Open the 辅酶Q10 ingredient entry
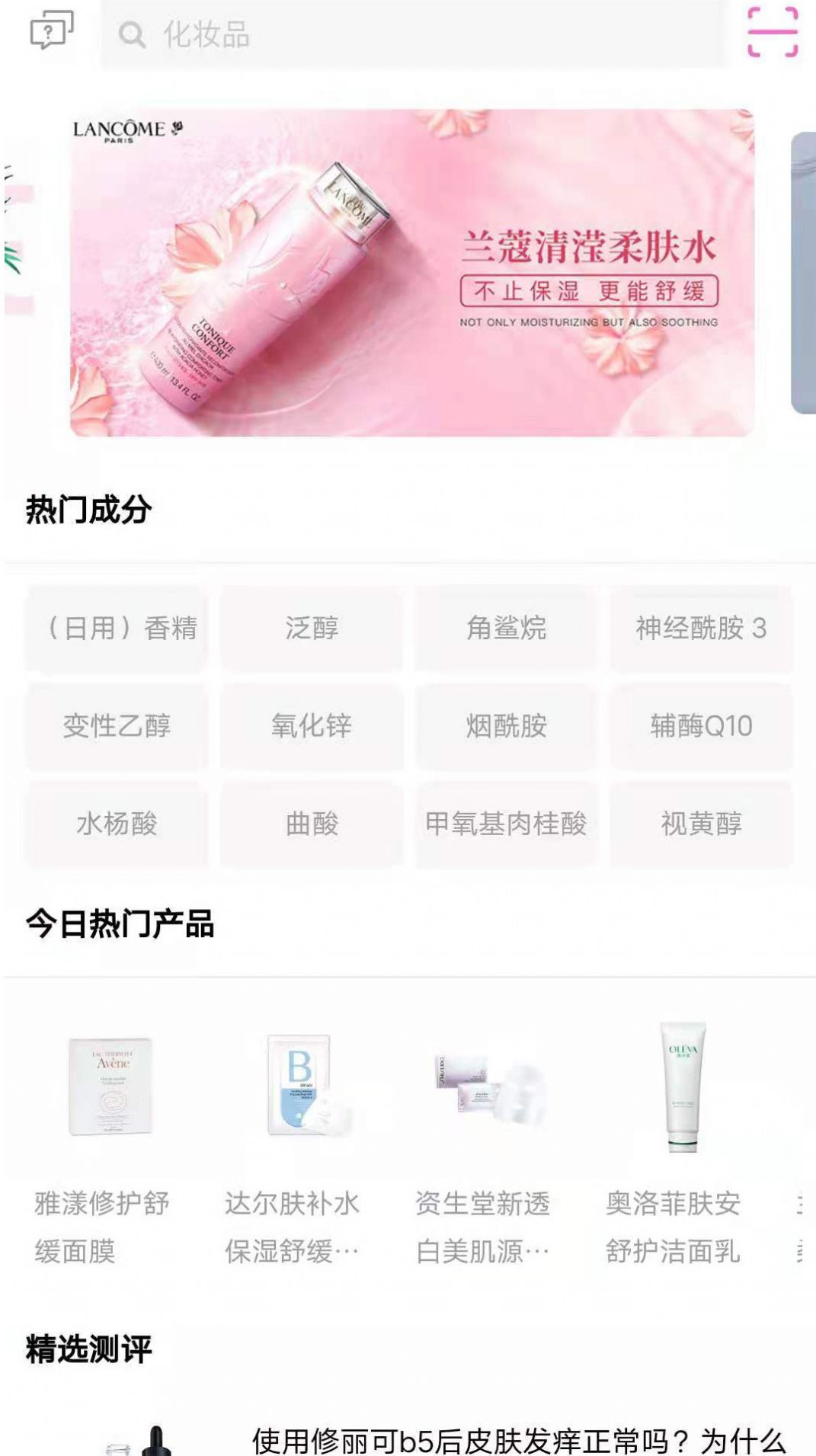816x1456 pixels. 701,728
